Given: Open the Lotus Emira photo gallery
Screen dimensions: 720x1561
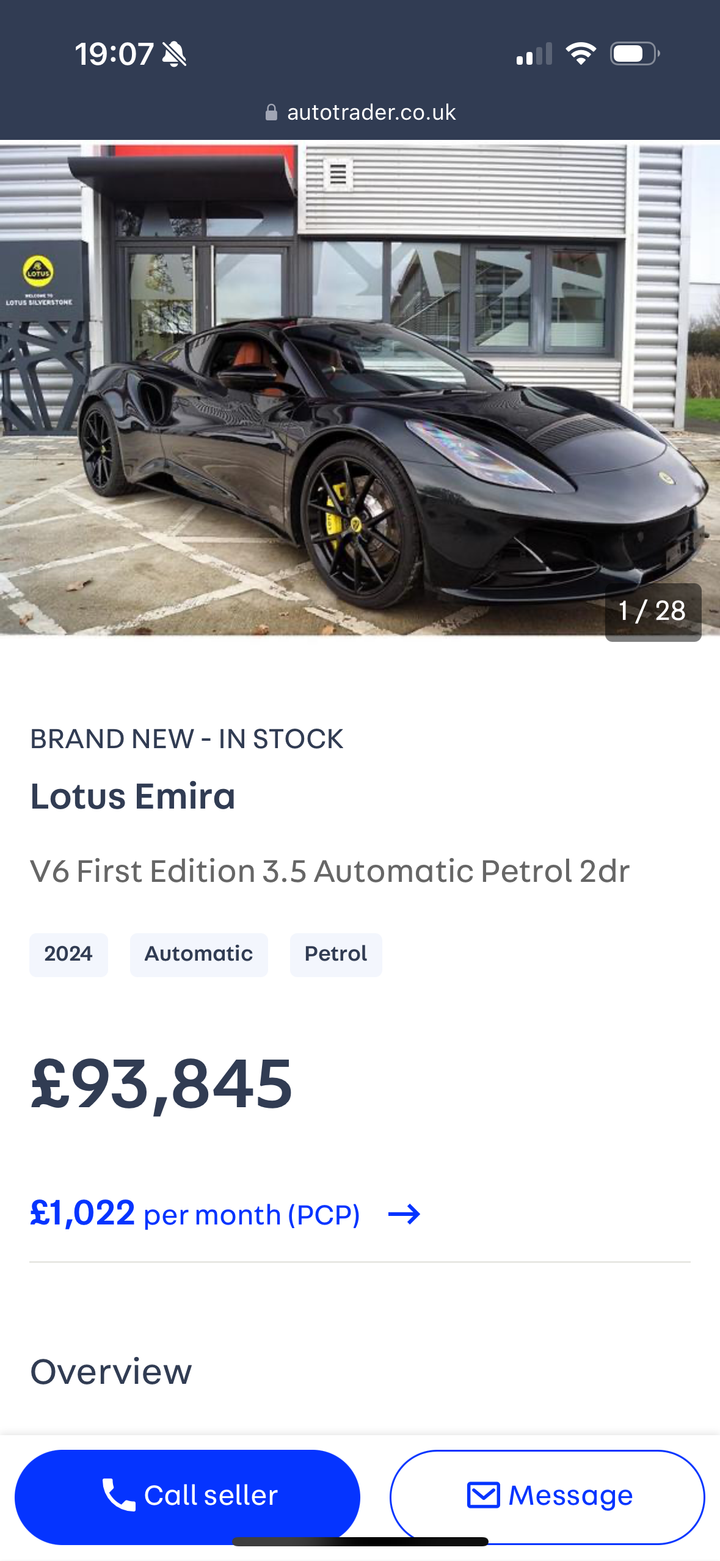Looking at the screenshot, I should coord(360,388).
